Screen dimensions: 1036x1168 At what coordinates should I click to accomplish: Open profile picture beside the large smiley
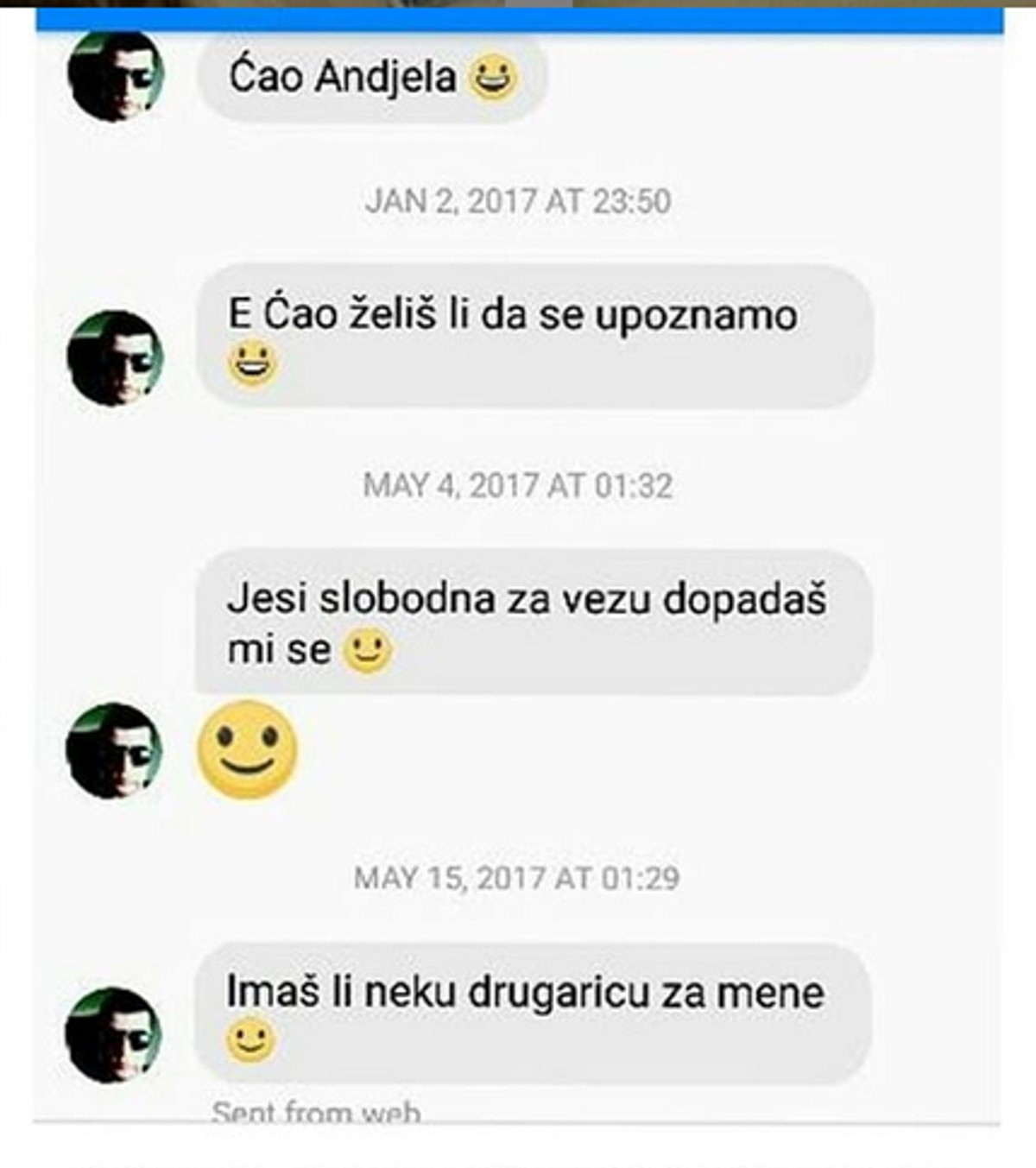click(114, 750)
